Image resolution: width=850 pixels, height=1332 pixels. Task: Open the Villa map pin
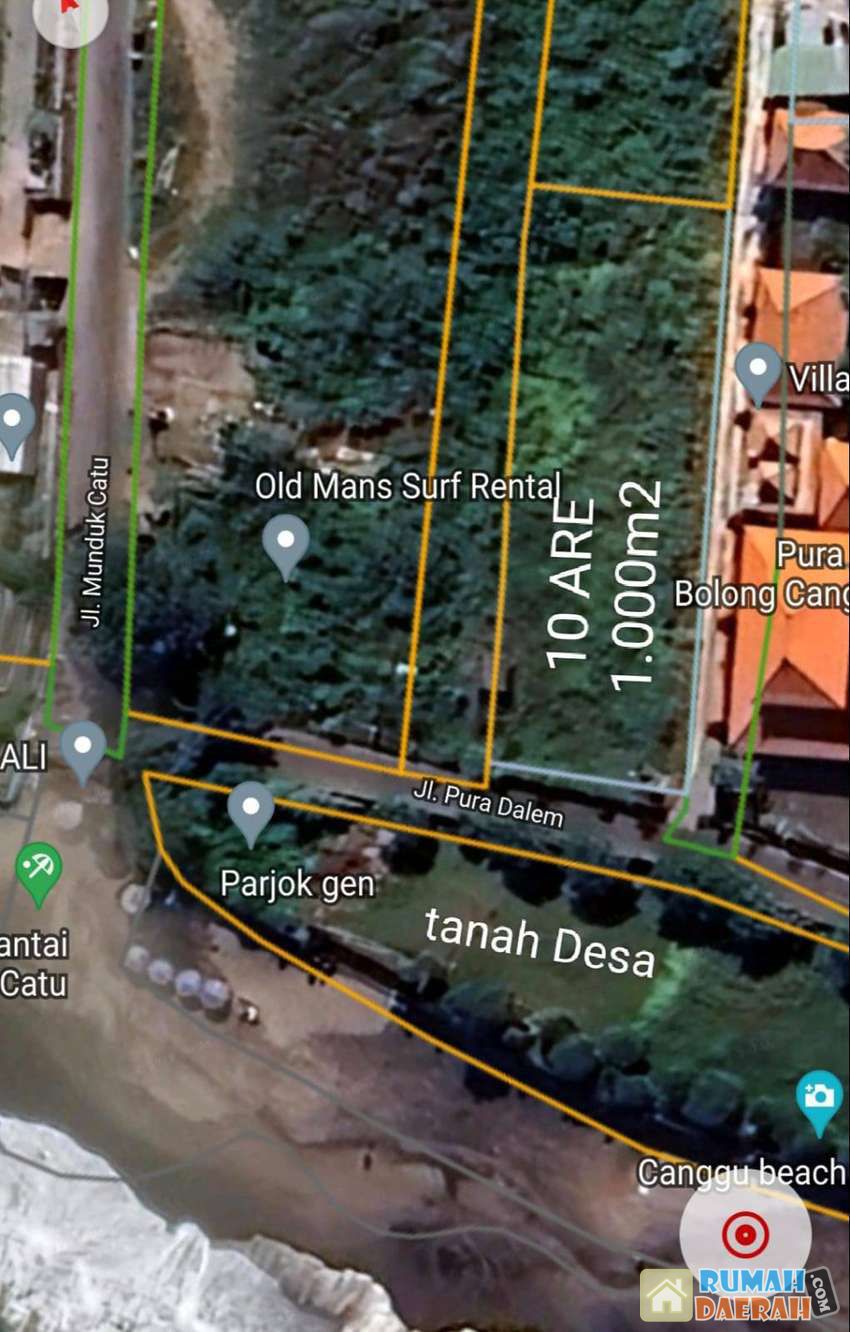point(758,370)
